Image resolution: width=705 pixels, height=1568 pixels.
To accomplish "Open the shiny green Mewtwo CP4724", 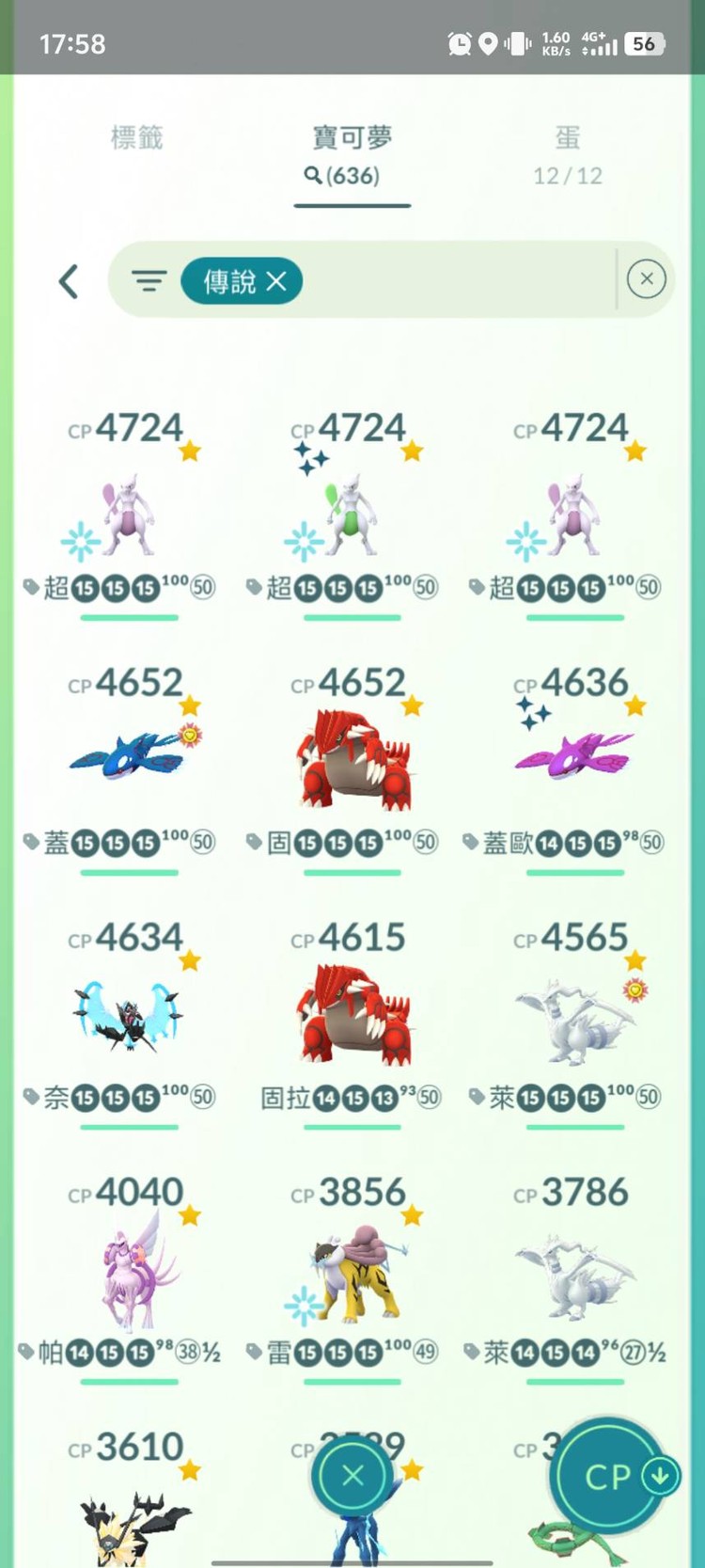I will click(352, 515).
